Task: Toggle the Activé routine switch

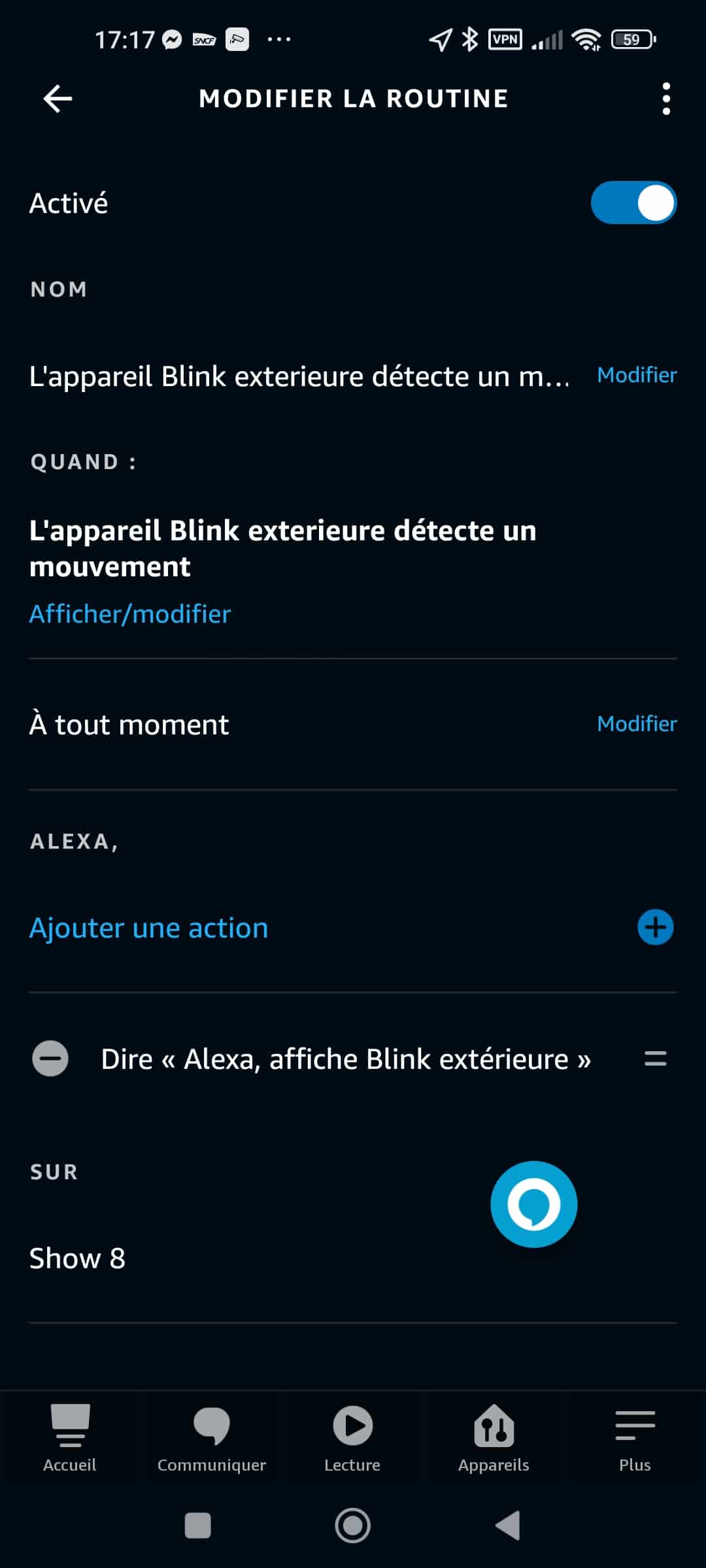Action: [633, 203]
